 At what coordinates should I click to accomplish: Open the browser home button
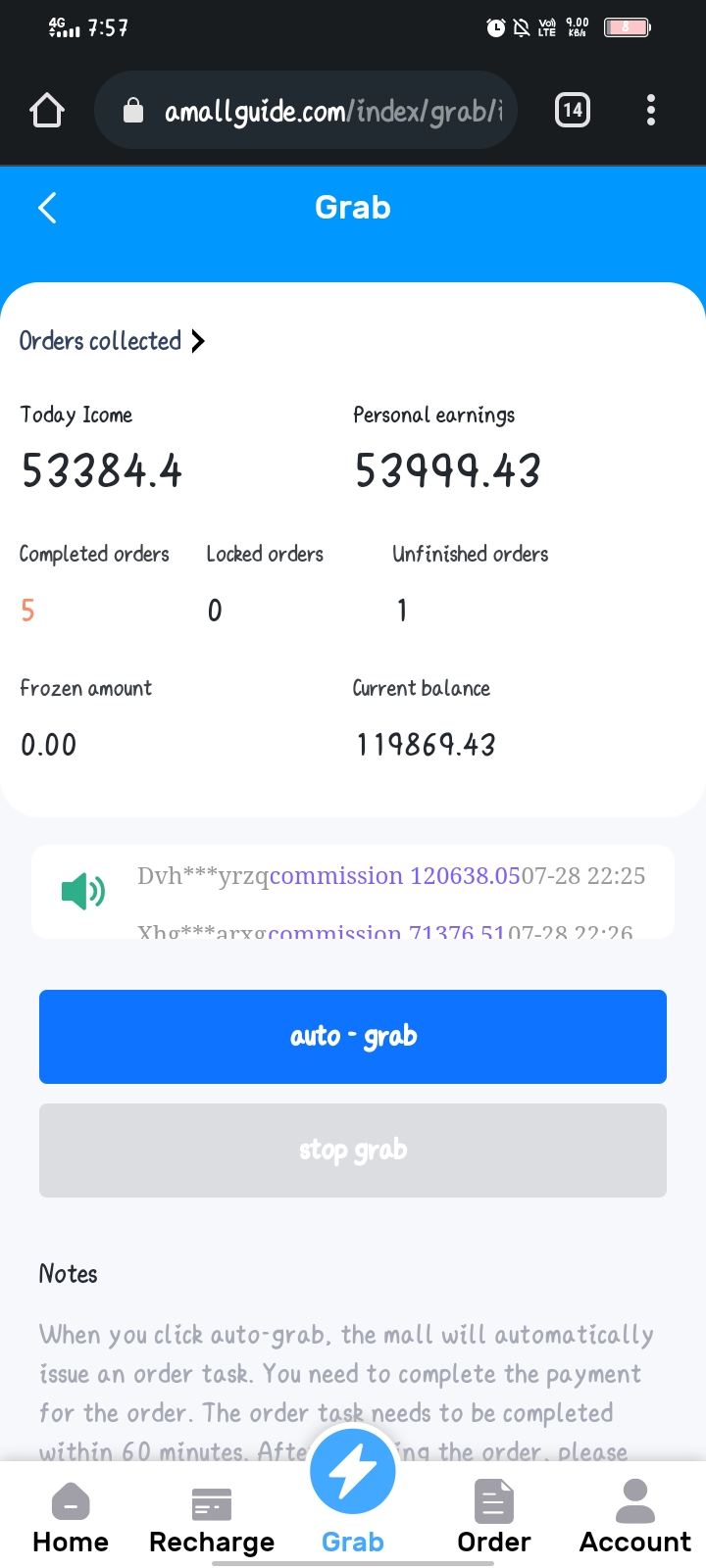coord(47,110)
